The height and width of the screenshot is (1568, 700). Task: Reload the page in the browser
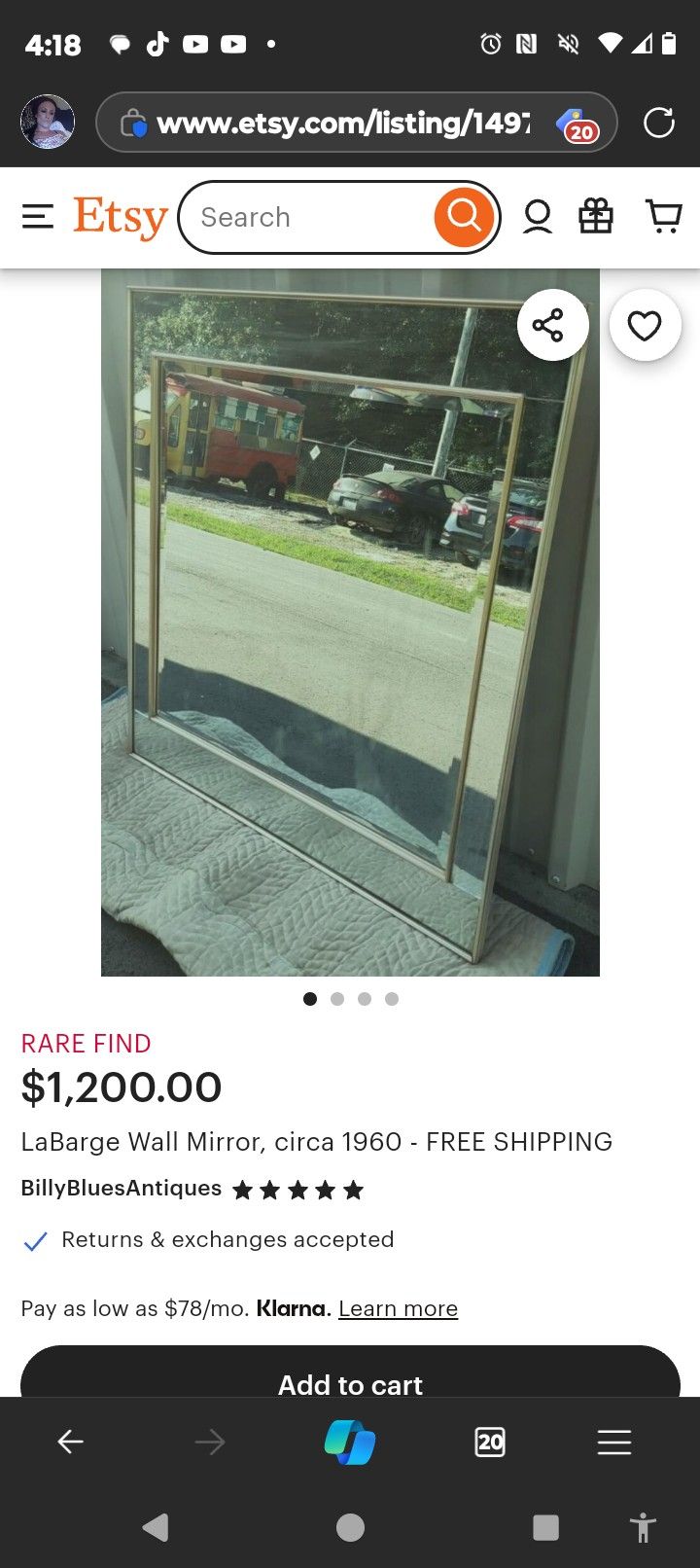pyautogui.click(x=658, y=123)
